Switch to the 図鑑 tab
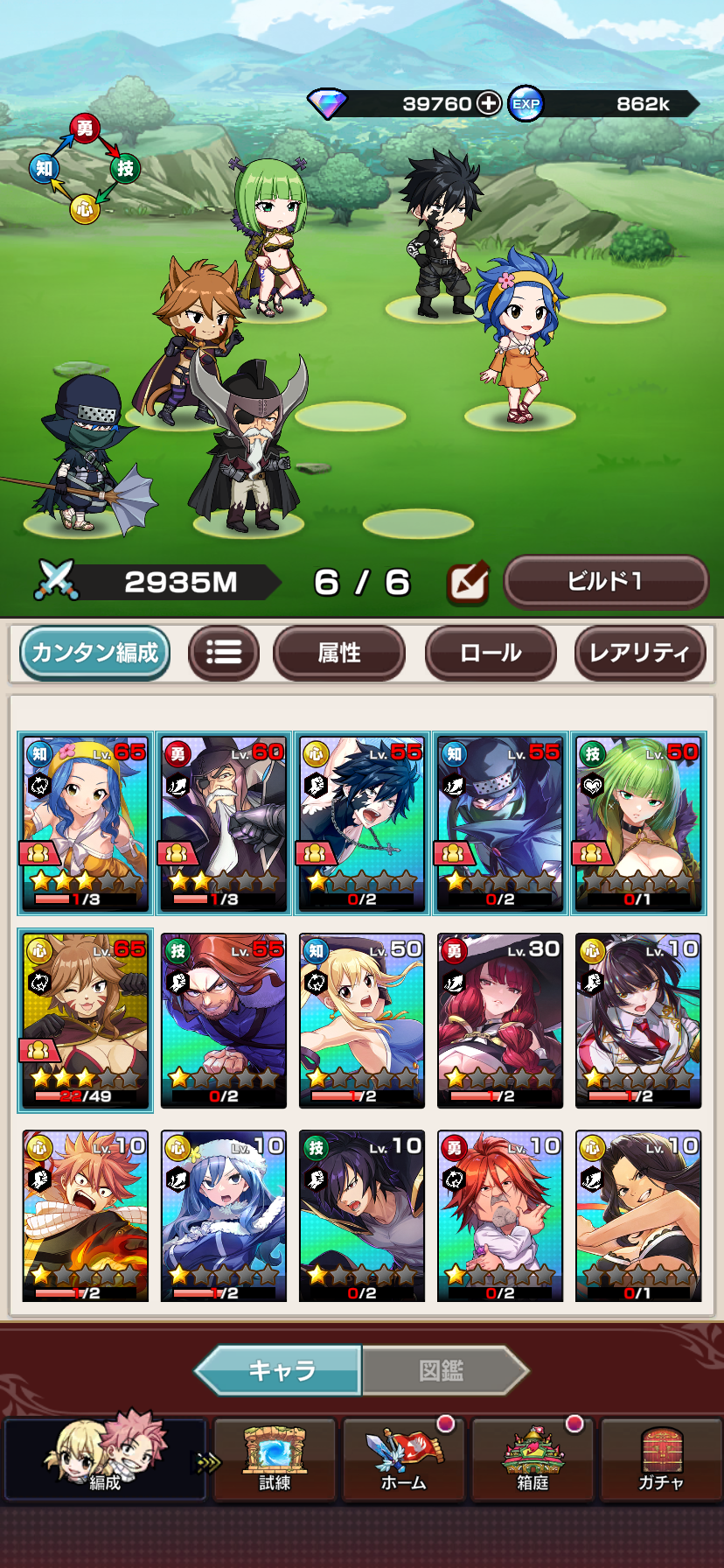724x1568 pixels. [442, 1370]
